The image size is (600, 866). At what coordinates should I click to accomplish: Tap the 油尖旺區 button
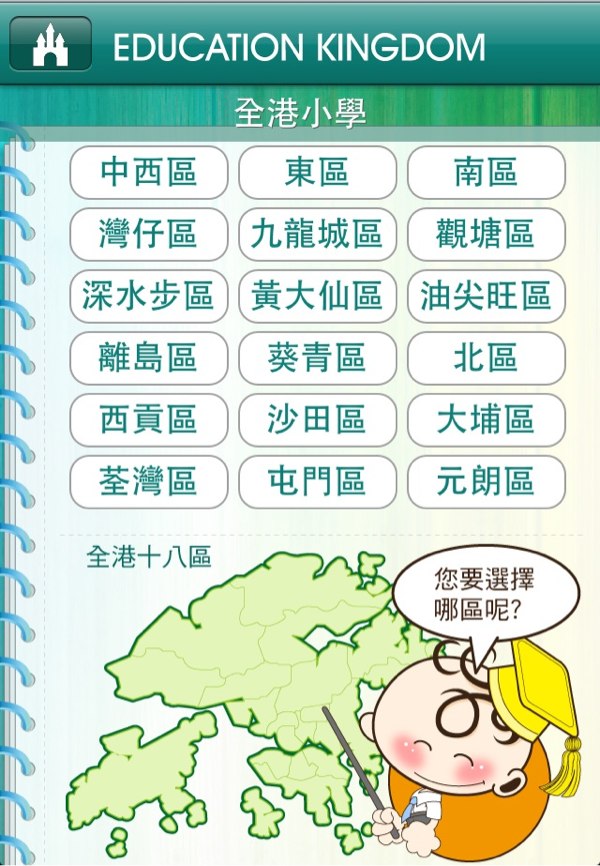[486, 297]
